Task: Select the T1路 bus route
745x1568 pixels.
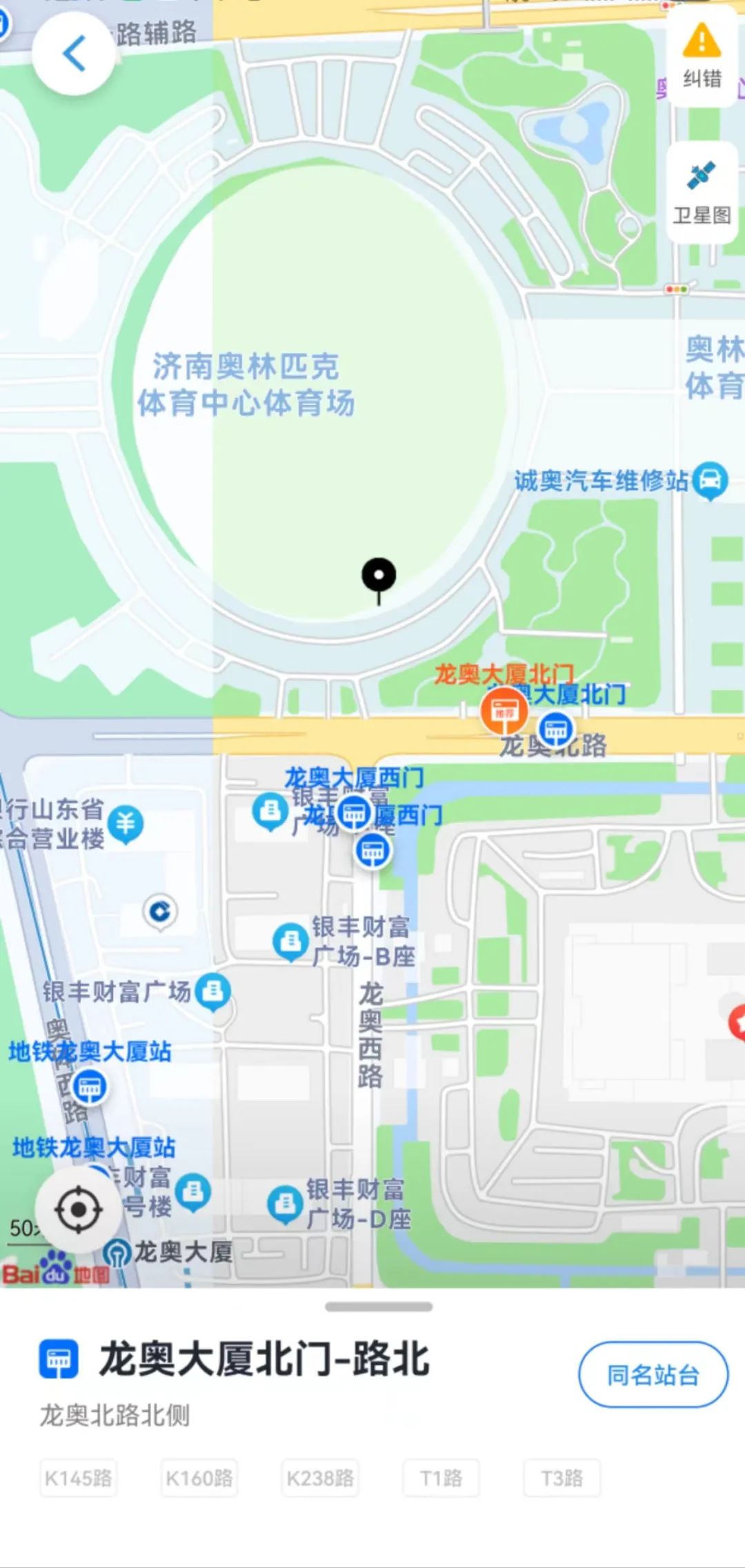Action: 441,1478
